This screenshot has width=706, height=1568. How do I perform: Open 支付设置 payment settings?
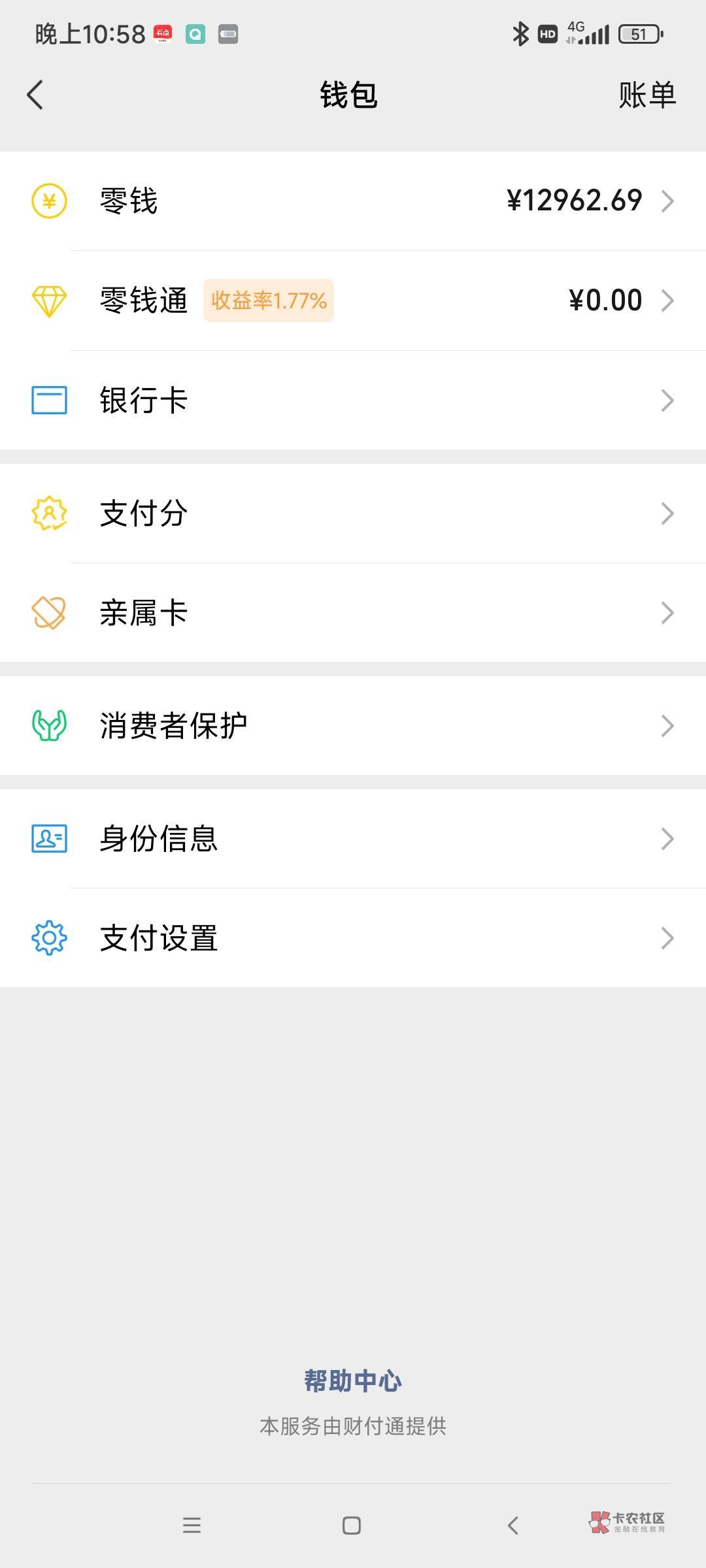353,938
